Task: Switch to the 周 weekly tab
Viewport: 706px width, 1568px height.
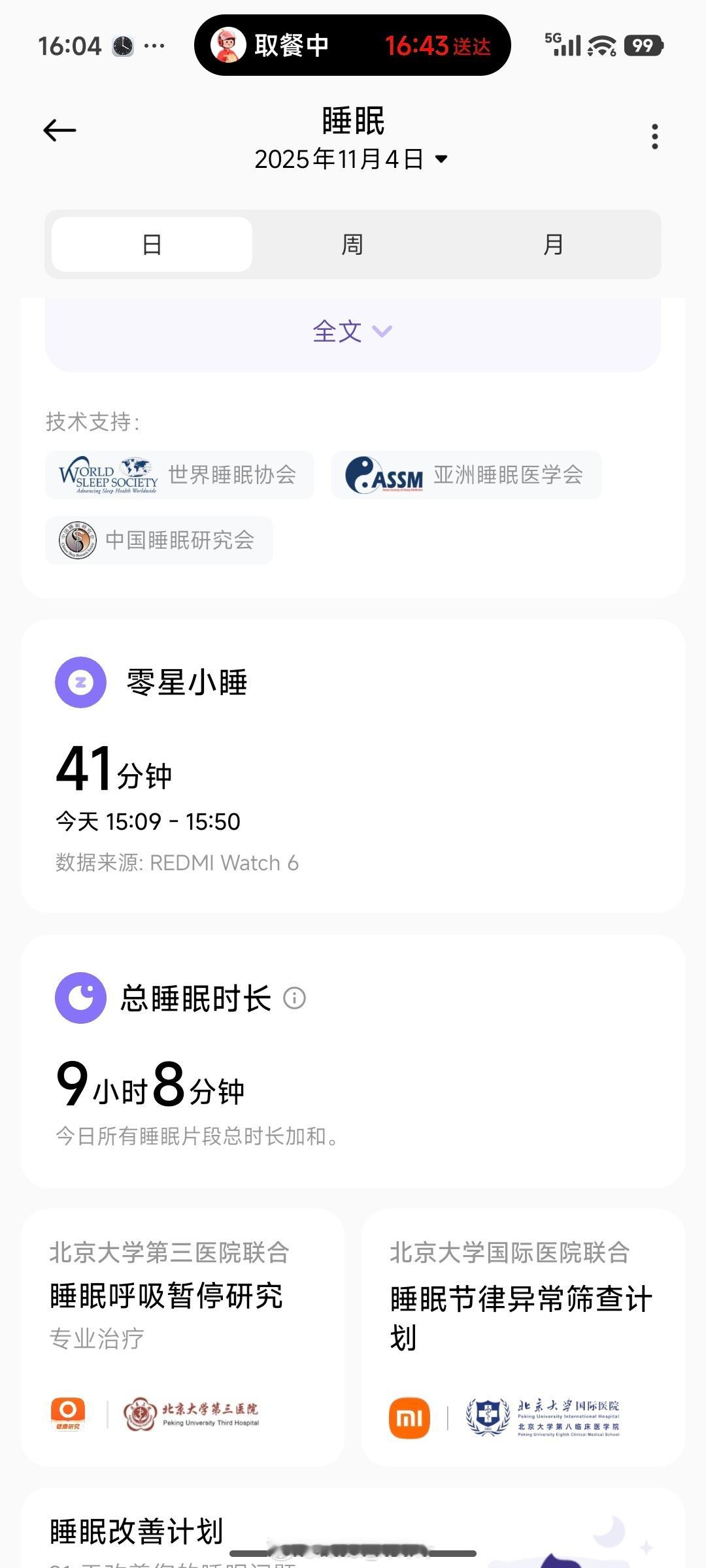Action: tap(352, 244)
